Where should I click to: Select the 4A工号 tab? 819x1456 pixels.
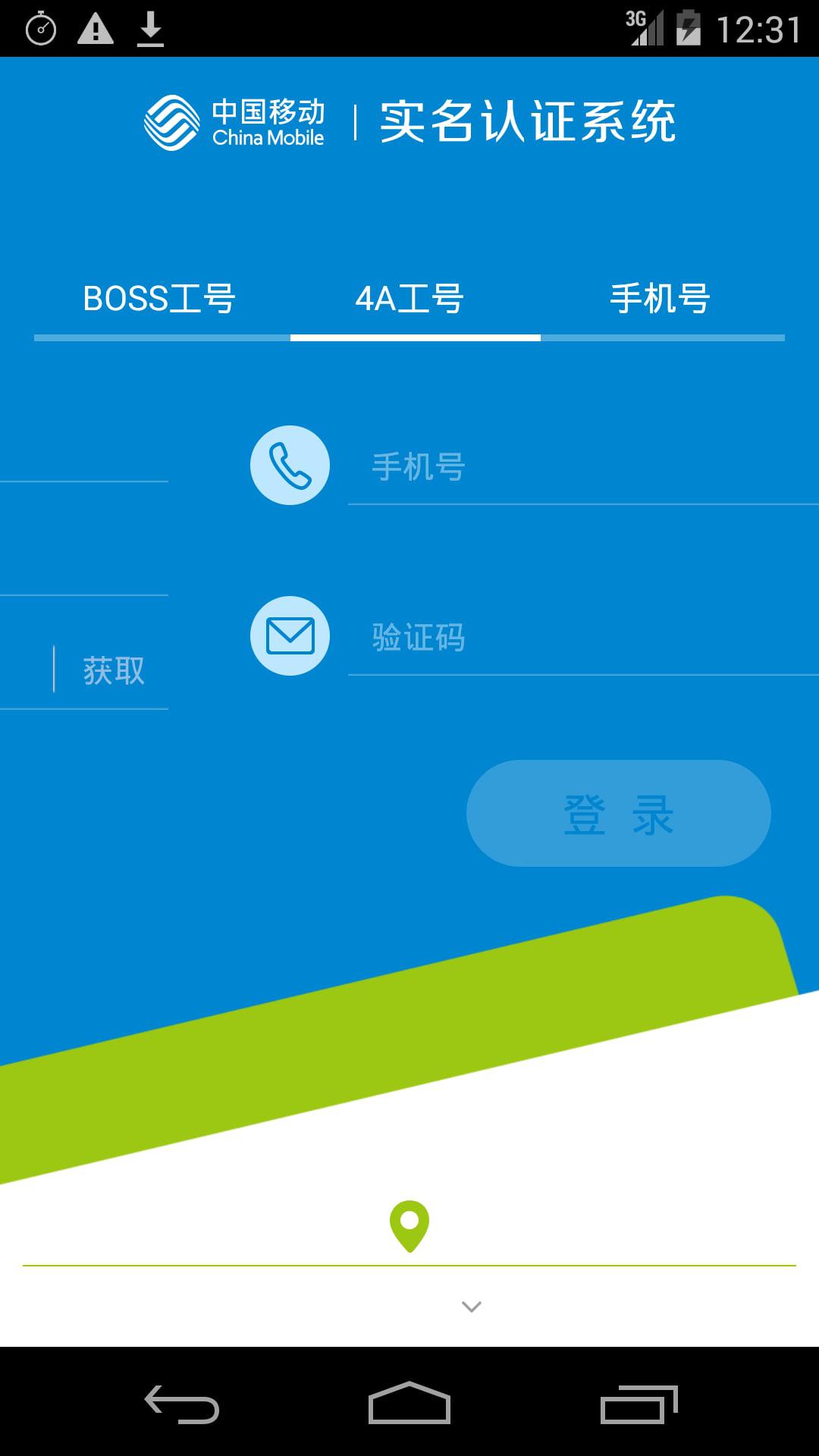tap(409, 299)
